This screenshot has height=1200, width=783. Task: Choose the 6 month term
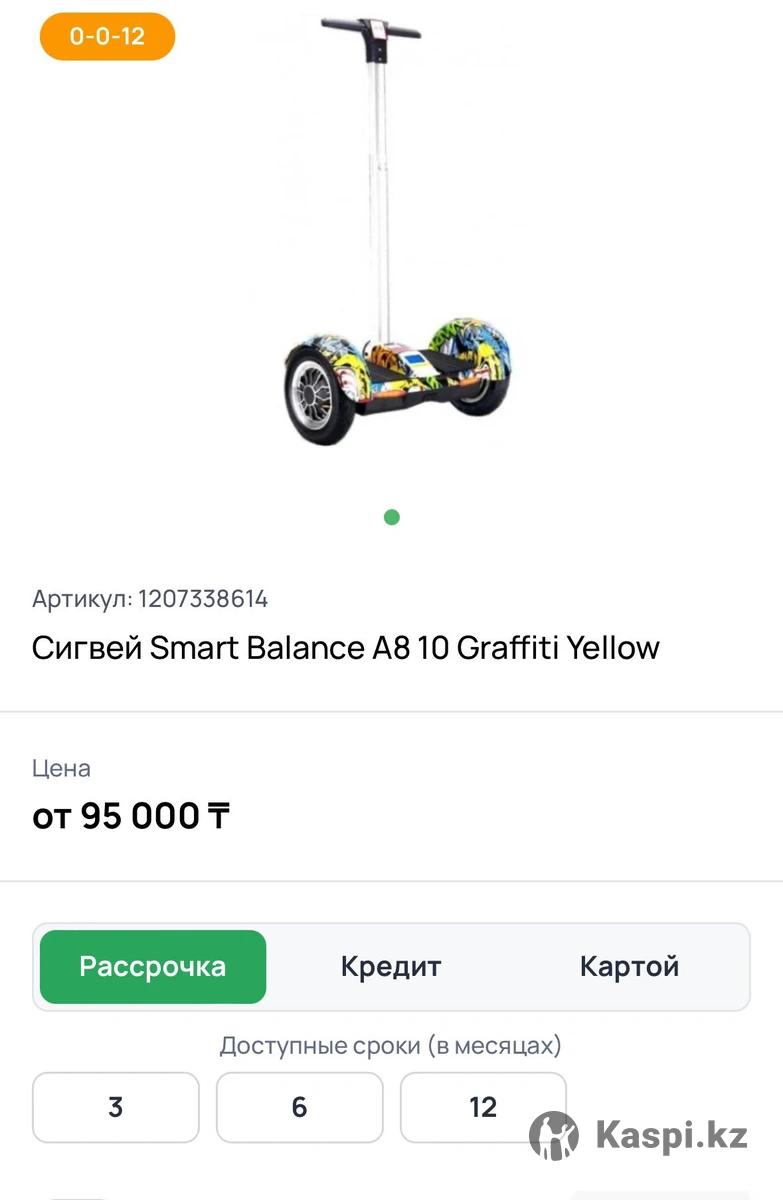[299, 1107]
